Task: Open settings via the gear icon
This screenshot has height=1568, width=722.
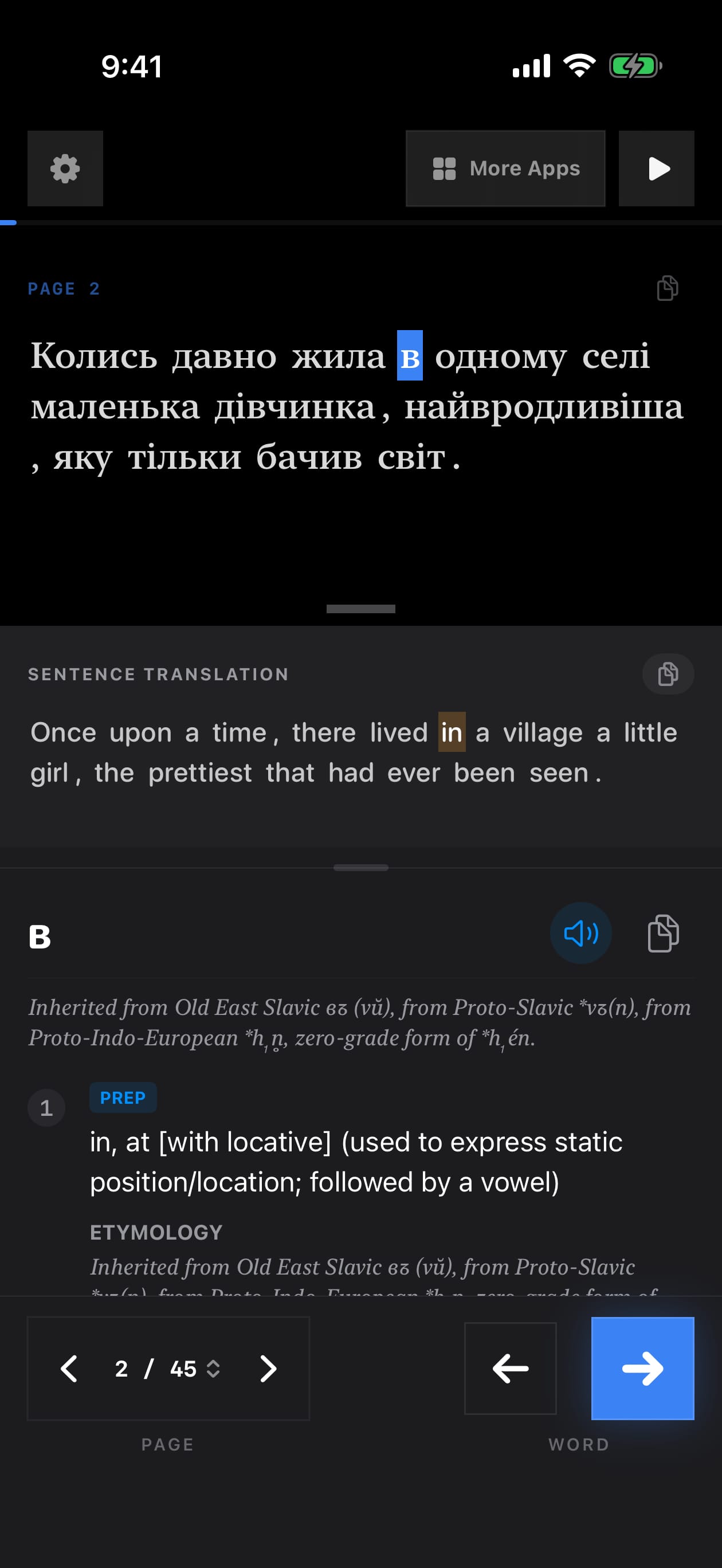Action: click(65, 168)
